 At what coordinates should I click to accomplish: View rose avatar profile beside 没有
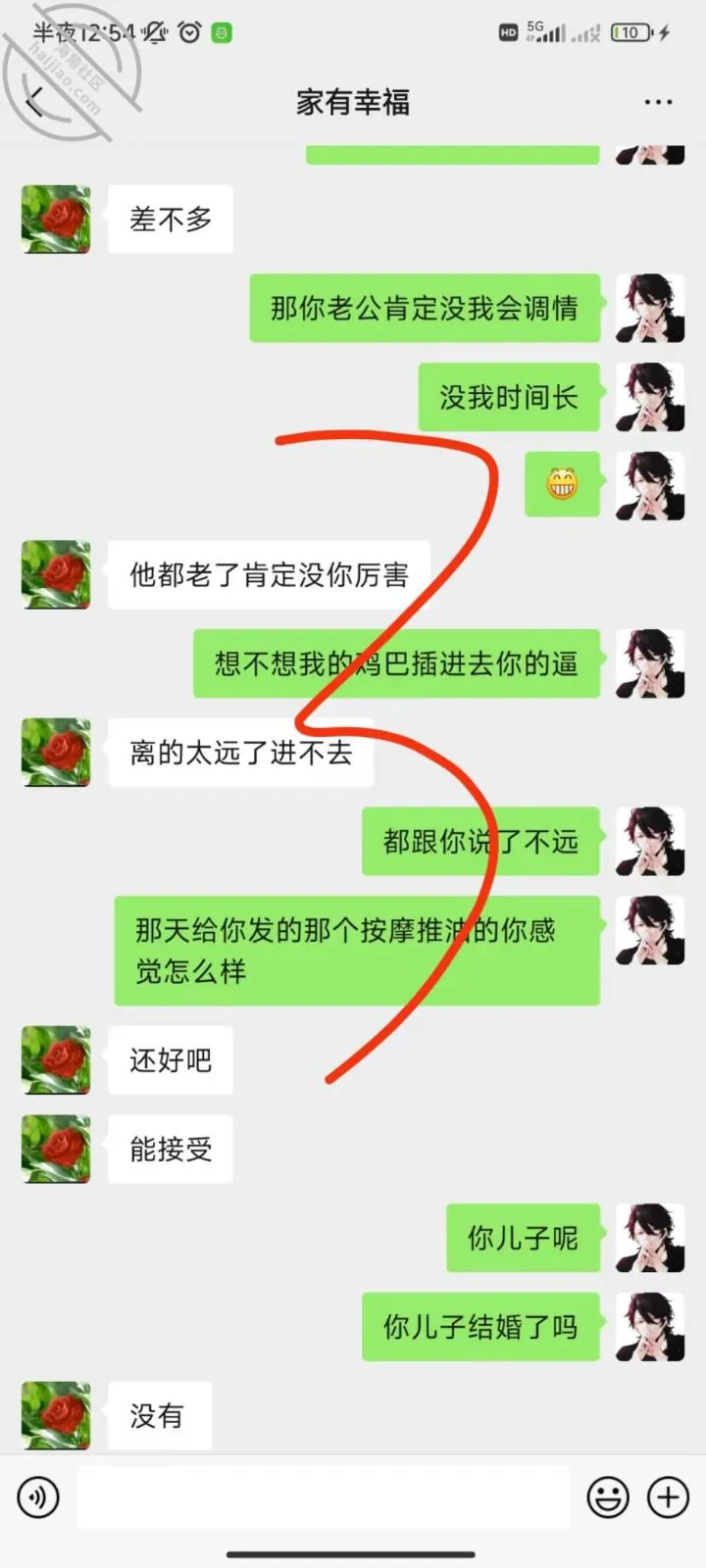coord(56,1416)
